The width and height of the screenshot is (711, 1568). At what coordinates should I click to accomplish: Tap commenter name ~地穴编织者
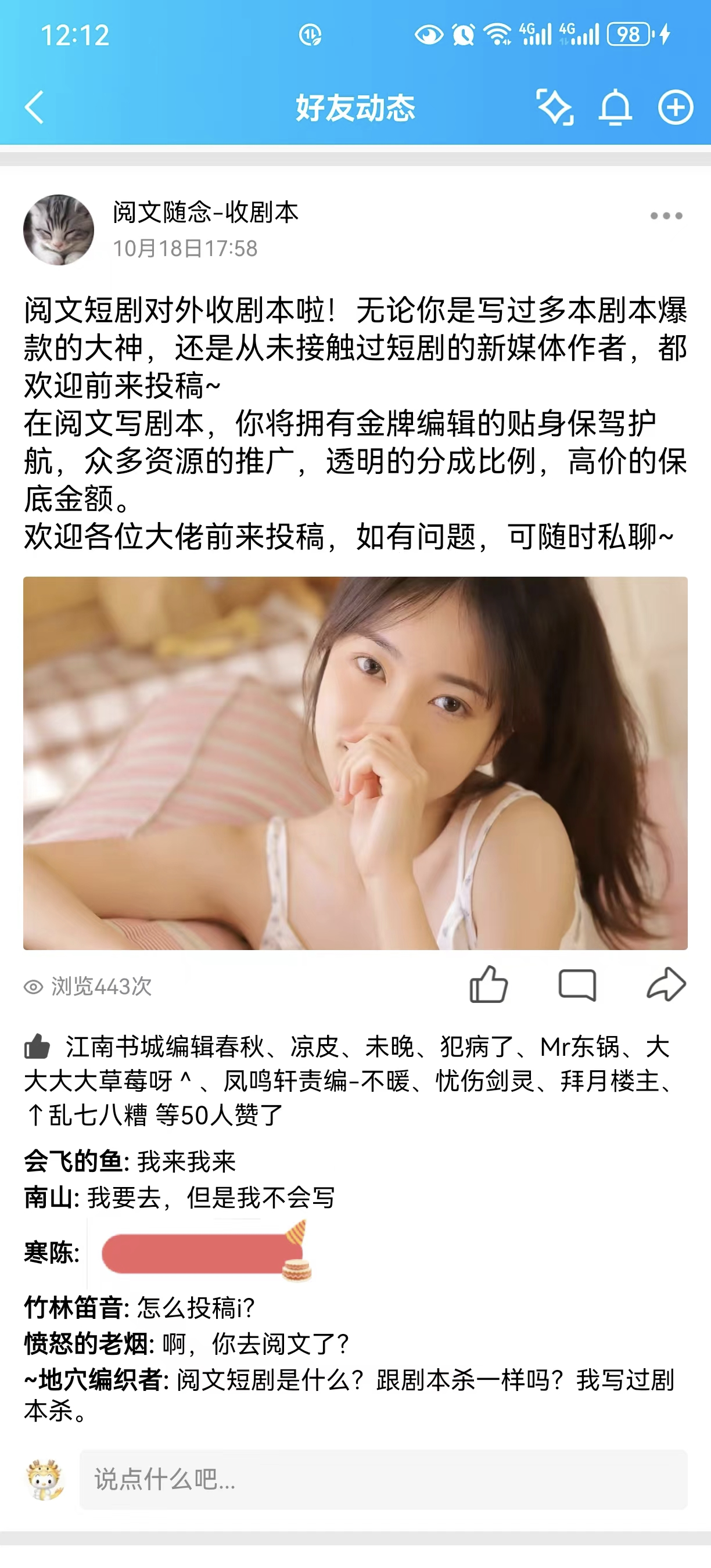(x=94, y=1380)
